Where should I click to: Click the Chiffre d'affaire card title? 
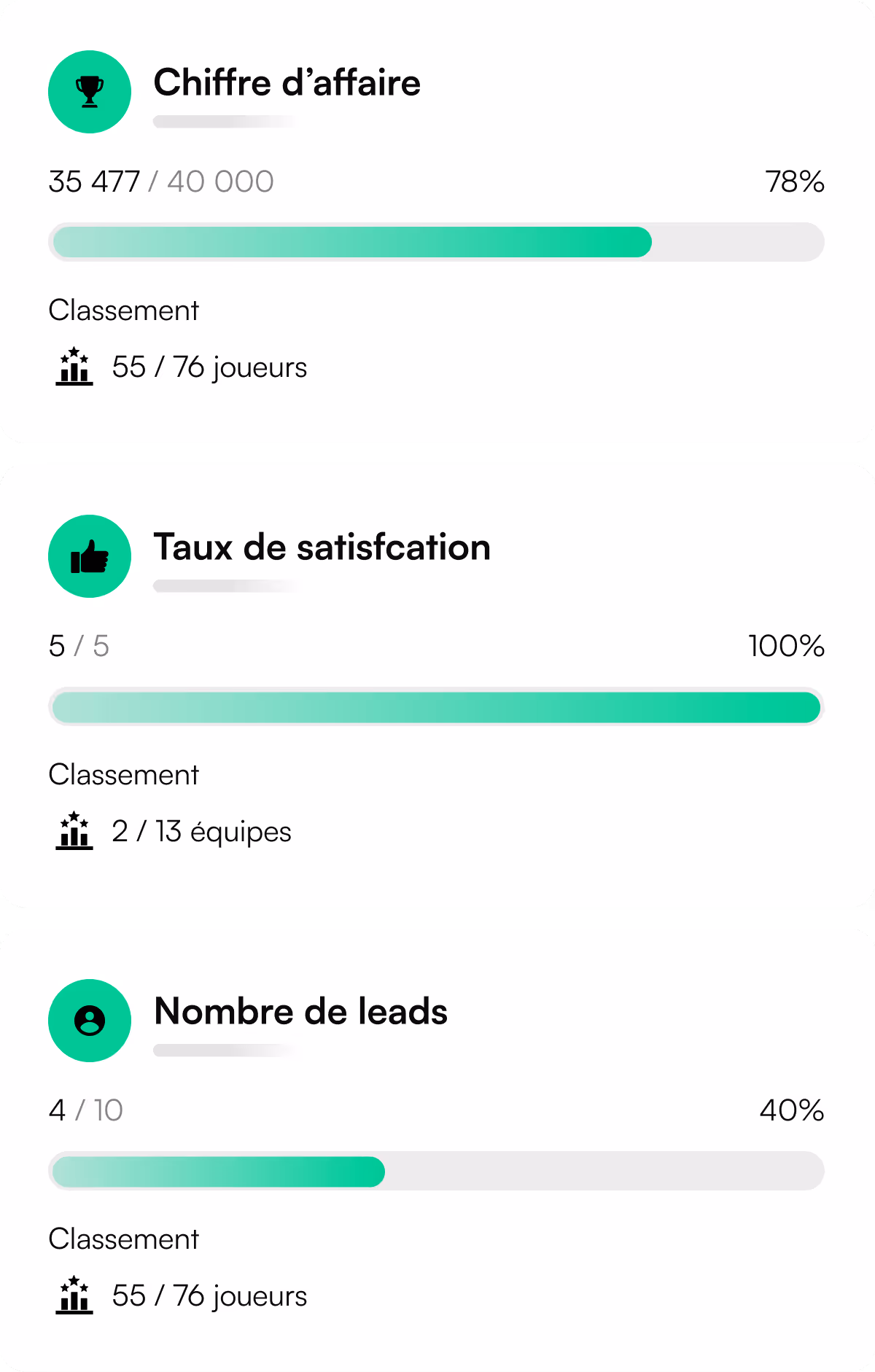pyautogui.click(x=287, y=83)
